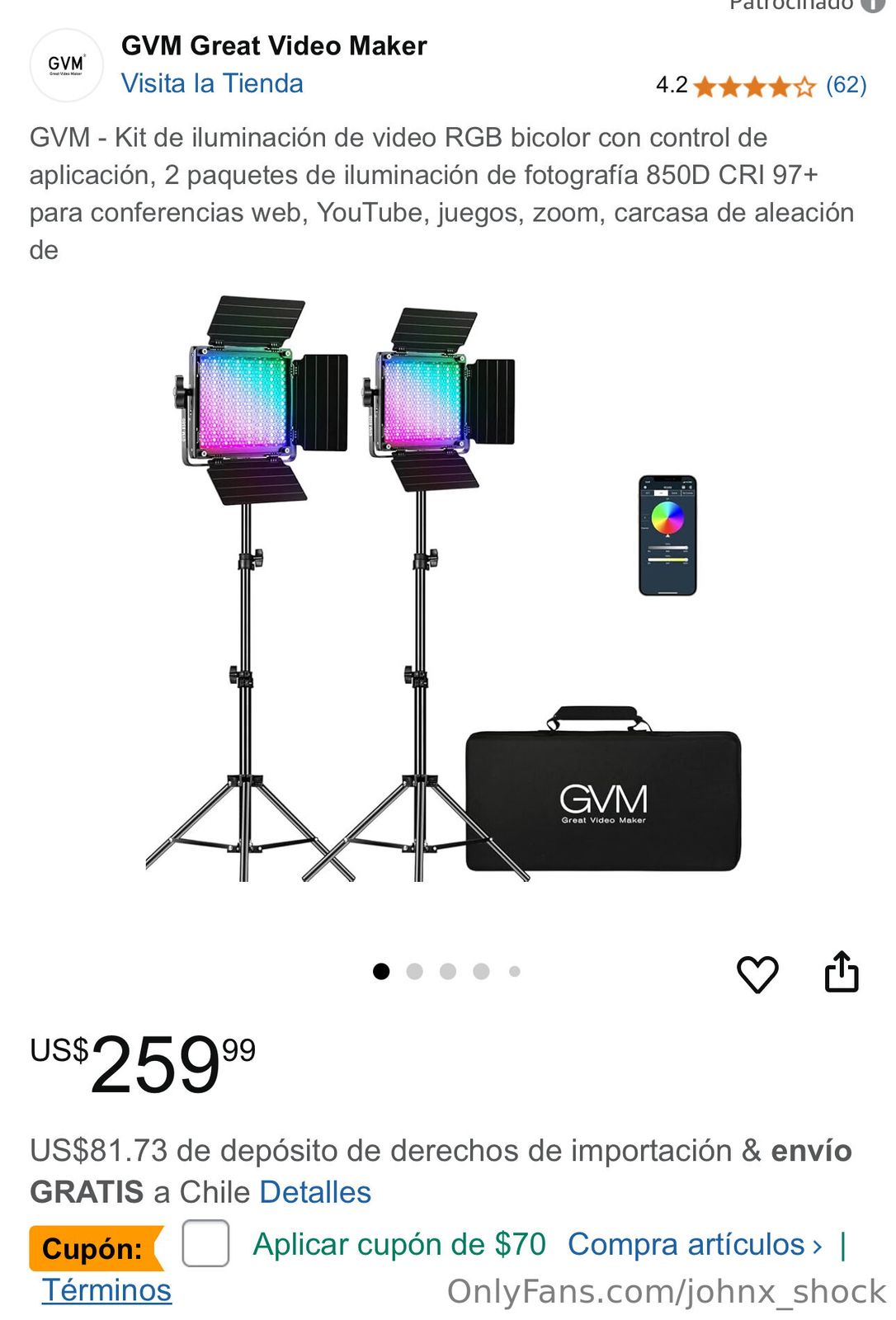View the 62 customer ratings
Screen dimensions: 896x1320
846,85
